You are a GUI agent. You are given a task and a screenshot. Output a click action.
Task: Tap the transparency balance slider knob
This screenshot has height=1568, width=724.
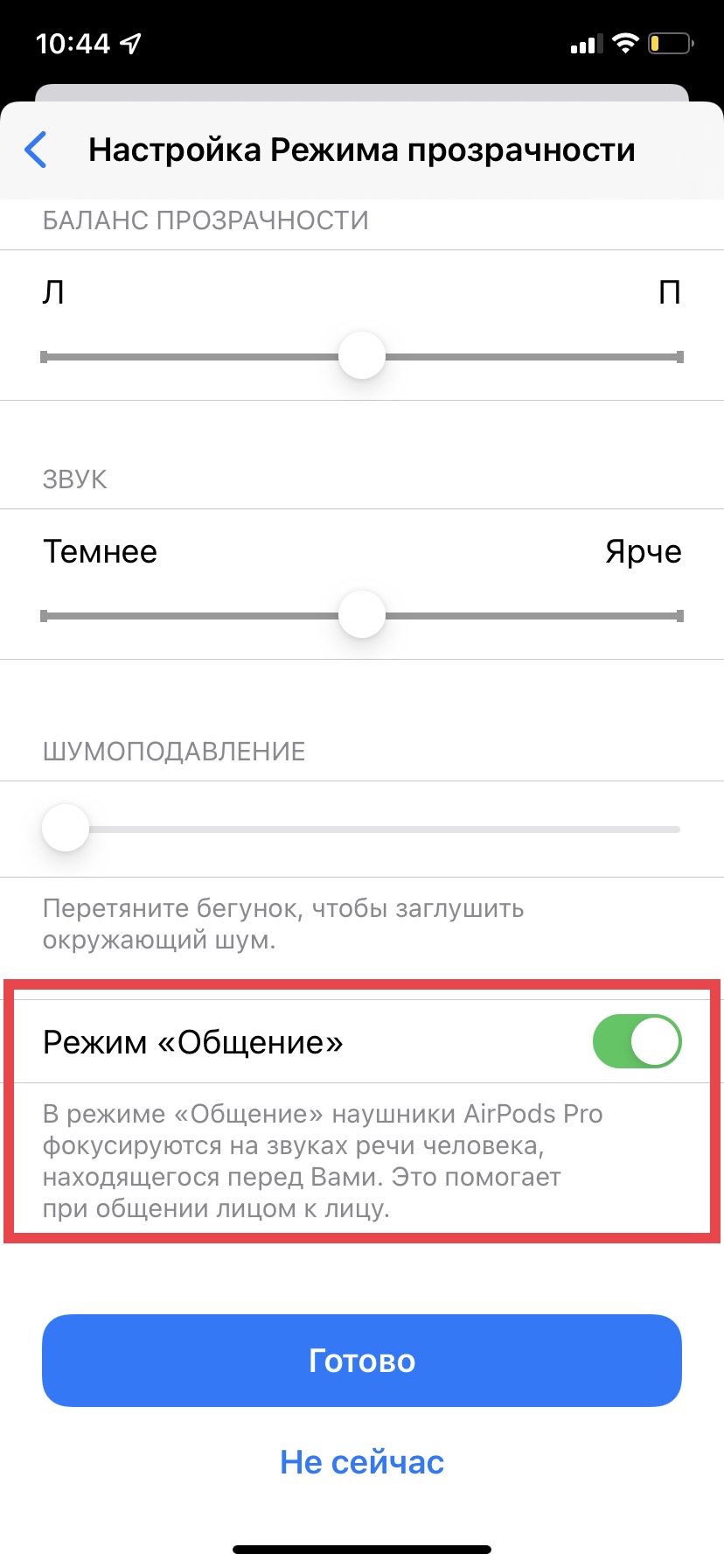tap(362, 356)
